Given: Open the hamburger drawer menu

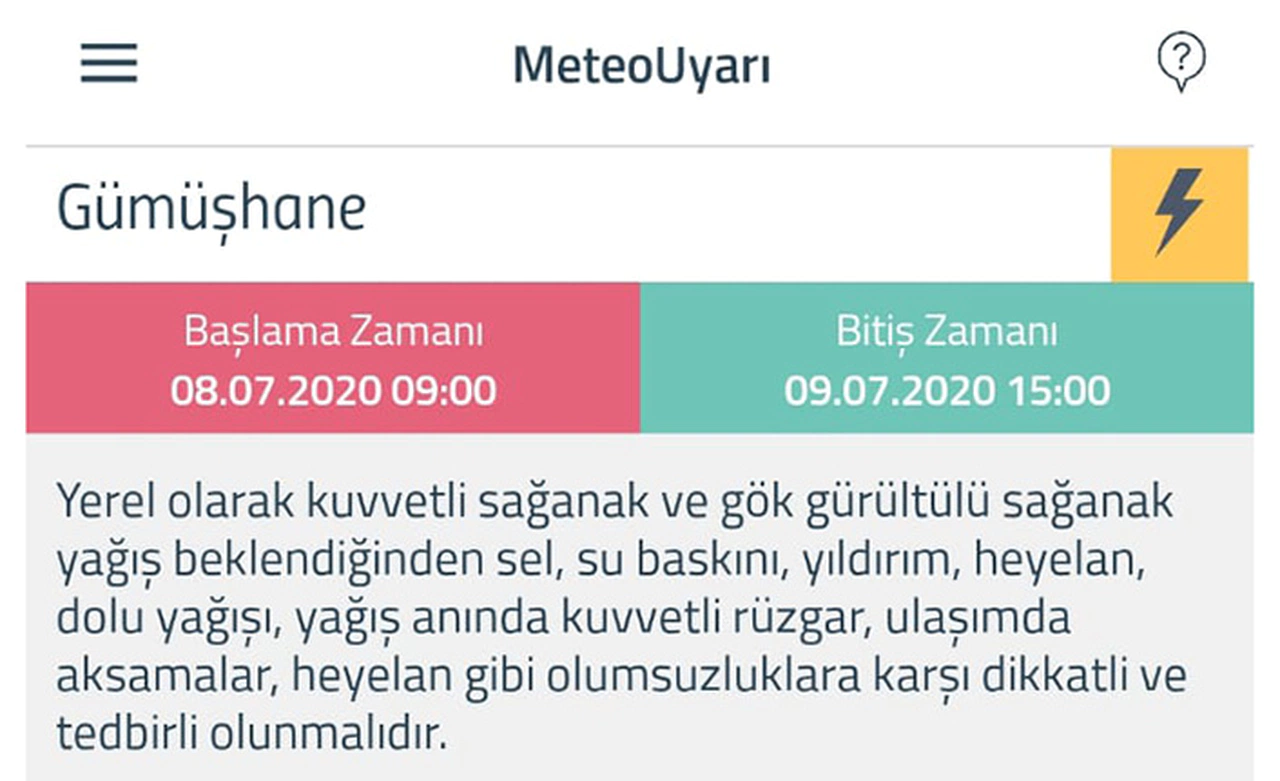Looking at the screenshot, I should 109,64.
